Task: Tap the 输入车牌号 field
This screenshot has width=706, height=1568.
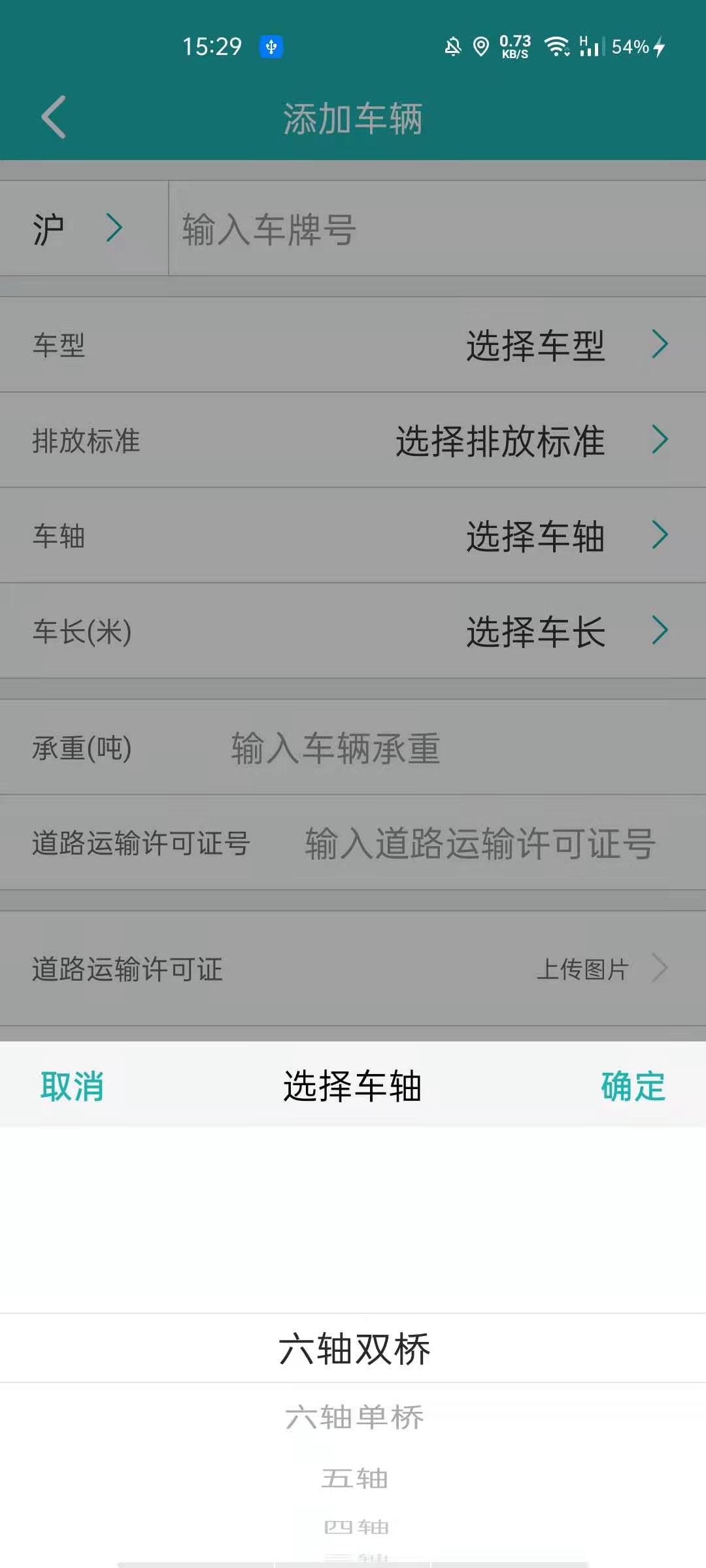Action: [x=437, y=229]
